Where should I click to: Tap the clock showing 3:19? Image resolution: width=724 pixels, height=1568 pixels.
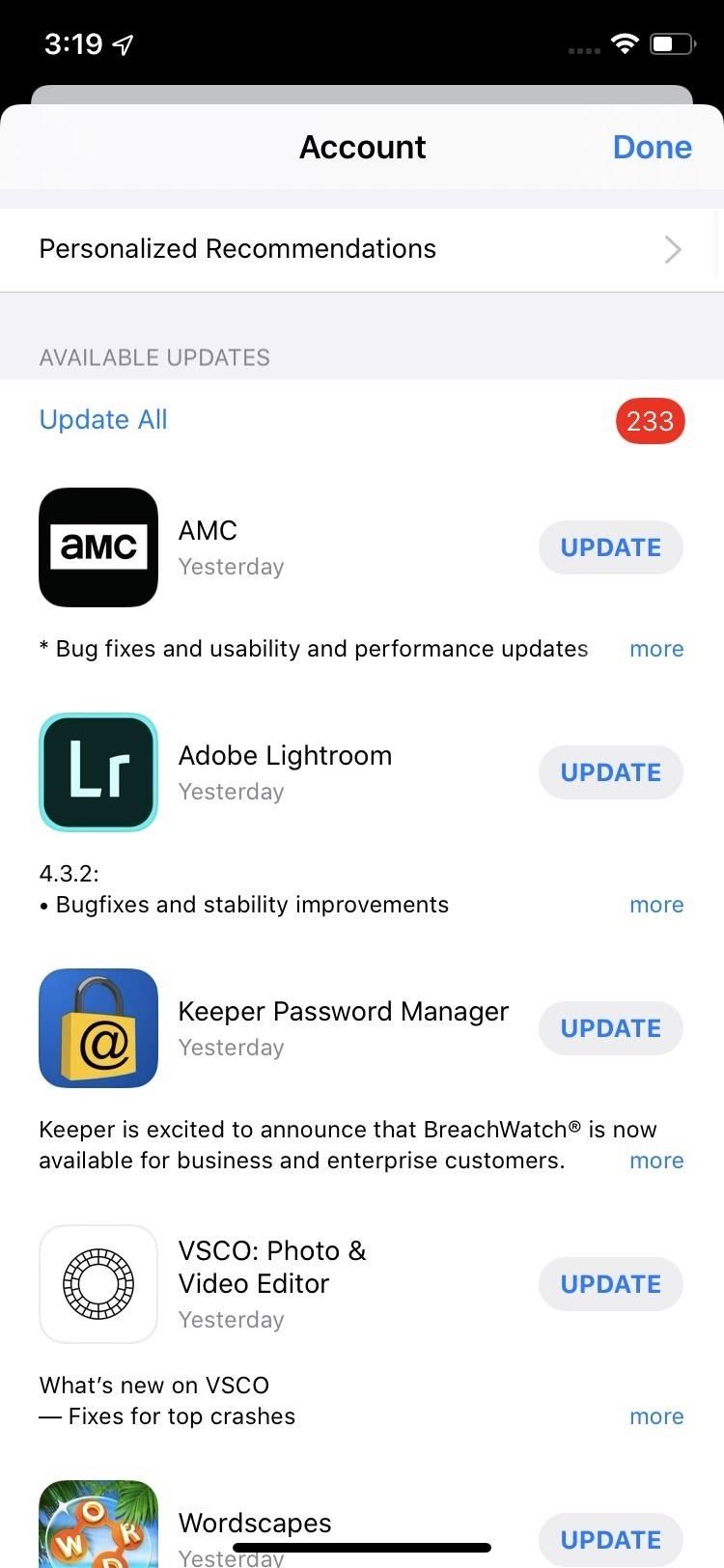pyautogui.click(x=72, y=43)
